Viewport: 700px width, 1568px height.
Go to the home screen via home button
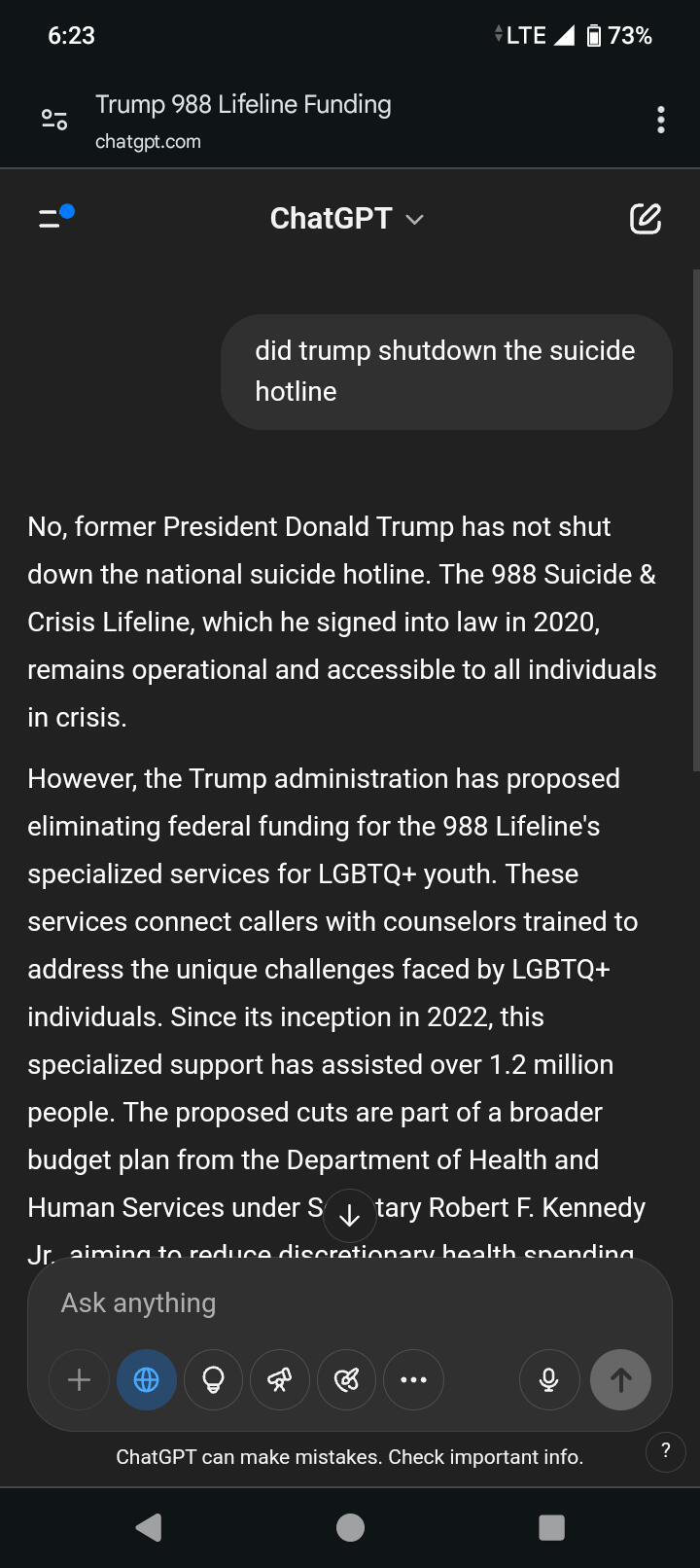point(350,1527)
